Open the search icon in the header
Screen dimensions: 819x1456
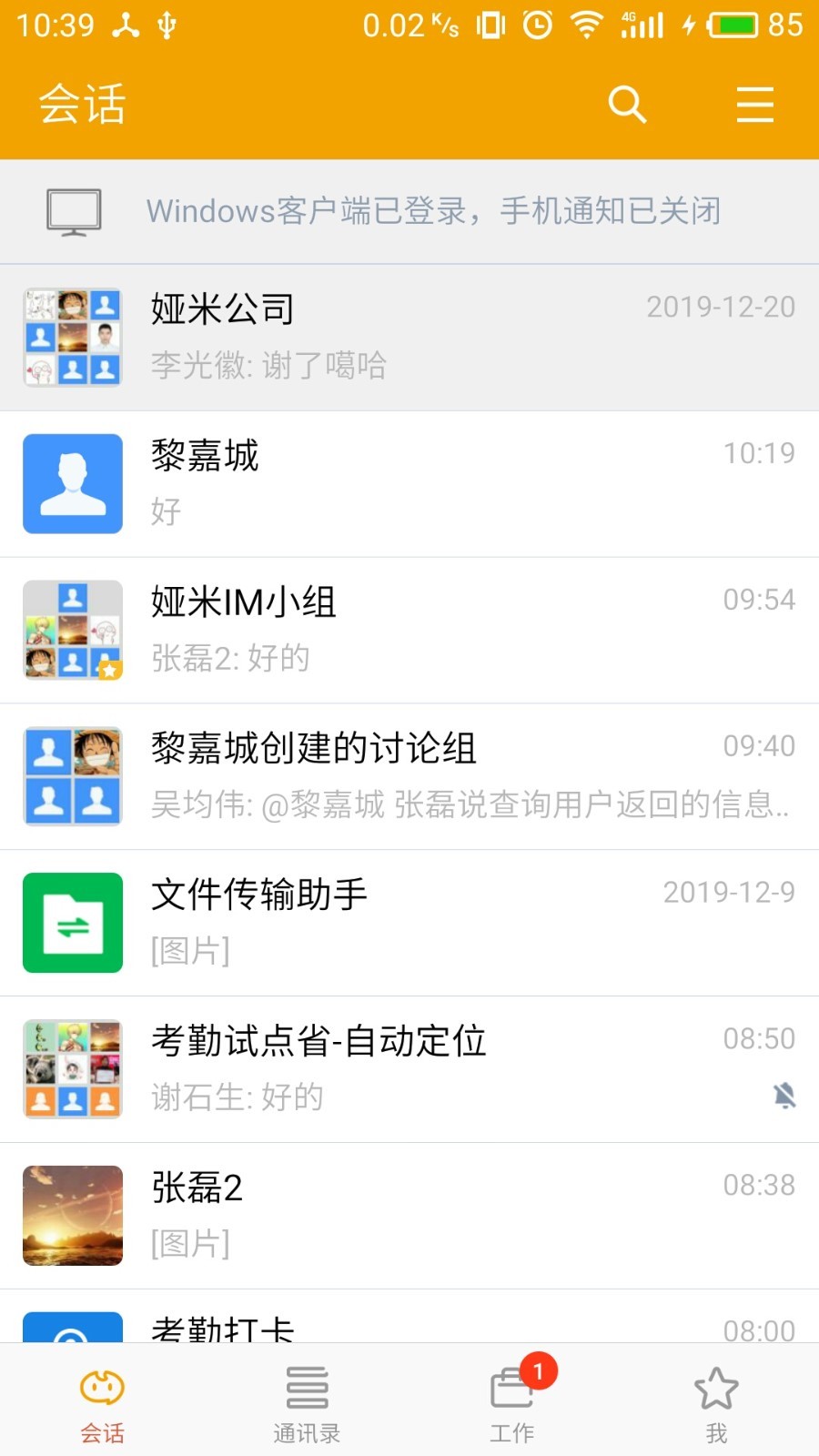coord(627,105)
